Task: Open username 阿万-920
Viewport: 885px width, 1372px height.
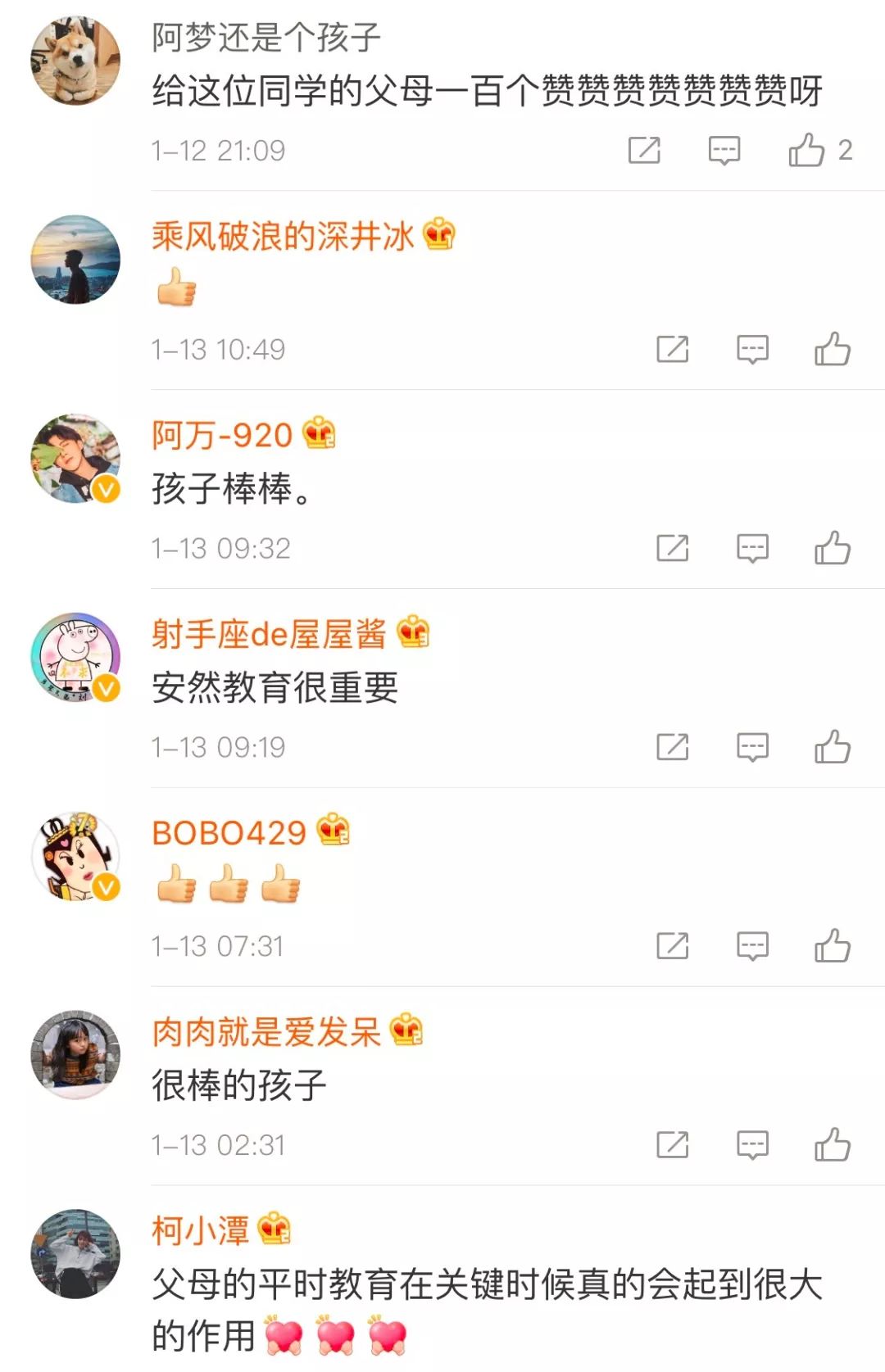Action: tap(222, 435)
